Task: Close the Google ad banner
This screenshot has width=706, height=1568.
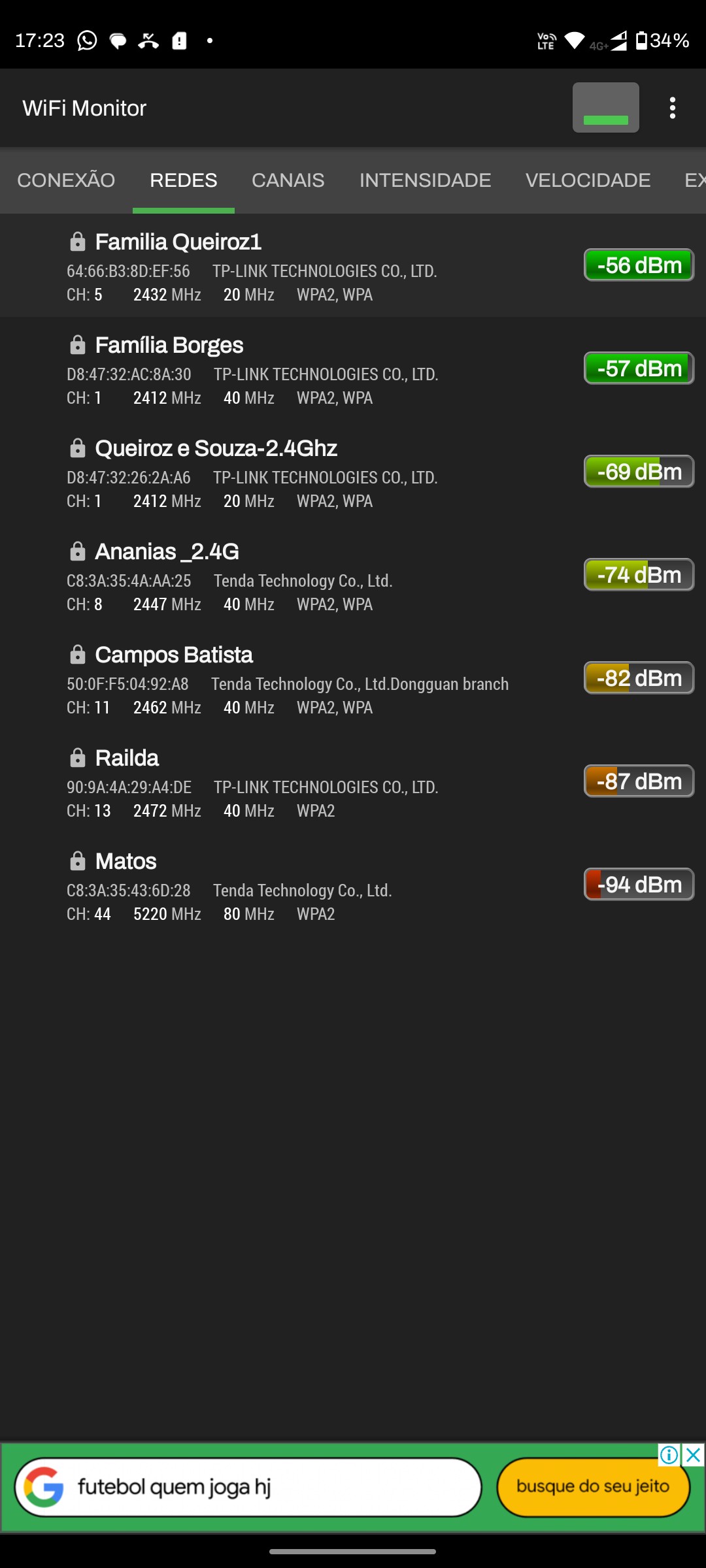Action: pyautogui.click(x=694, y=1455)
